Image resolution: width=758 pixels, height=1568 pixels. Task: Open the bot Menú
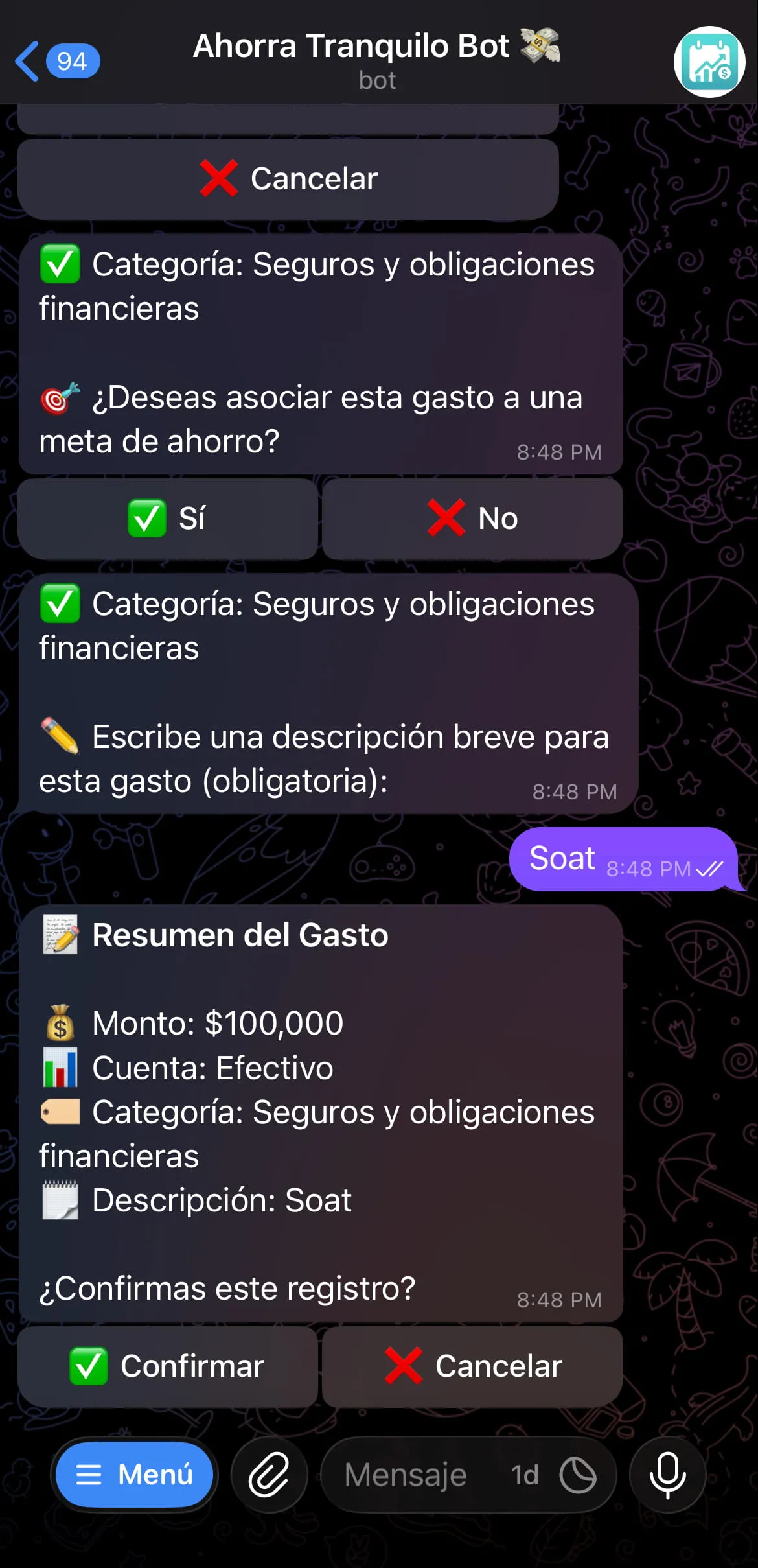(133, 1474)
